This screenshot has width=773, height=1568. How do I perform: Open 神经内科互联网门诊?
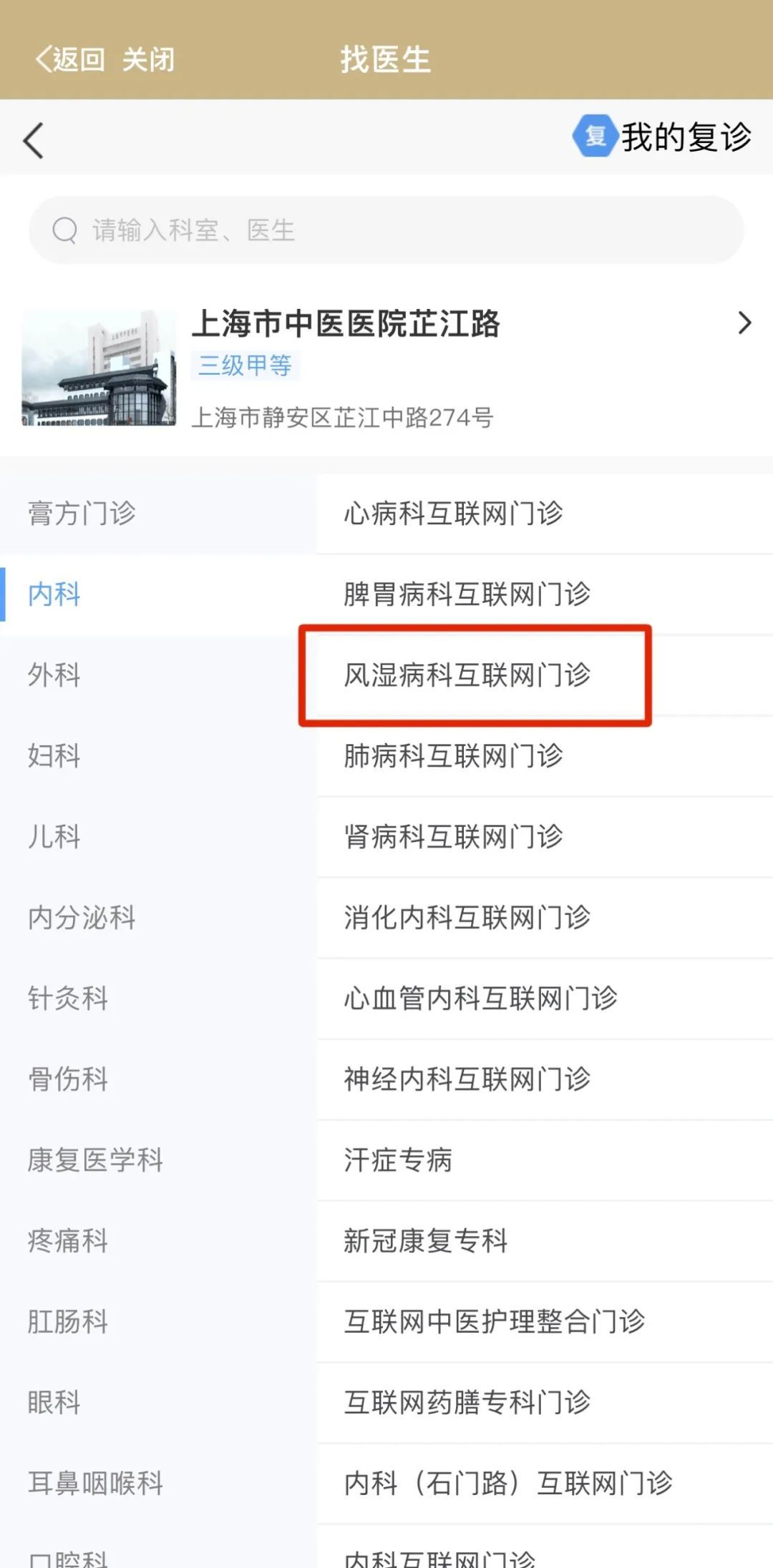click(467, 1079)
